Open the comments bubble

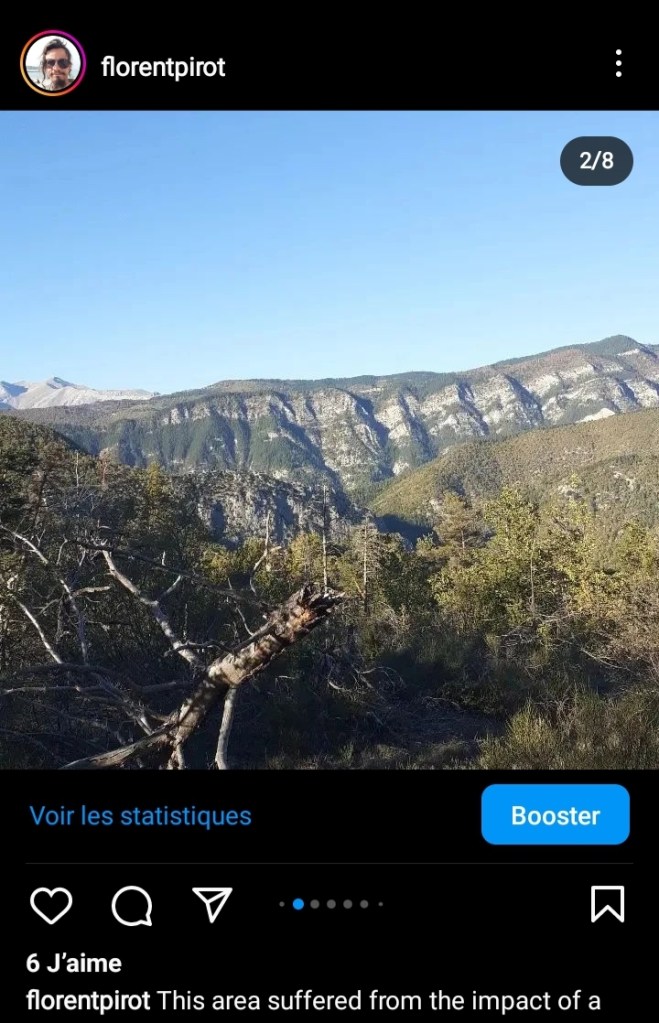pyautogui.click(x=131, y=905)
